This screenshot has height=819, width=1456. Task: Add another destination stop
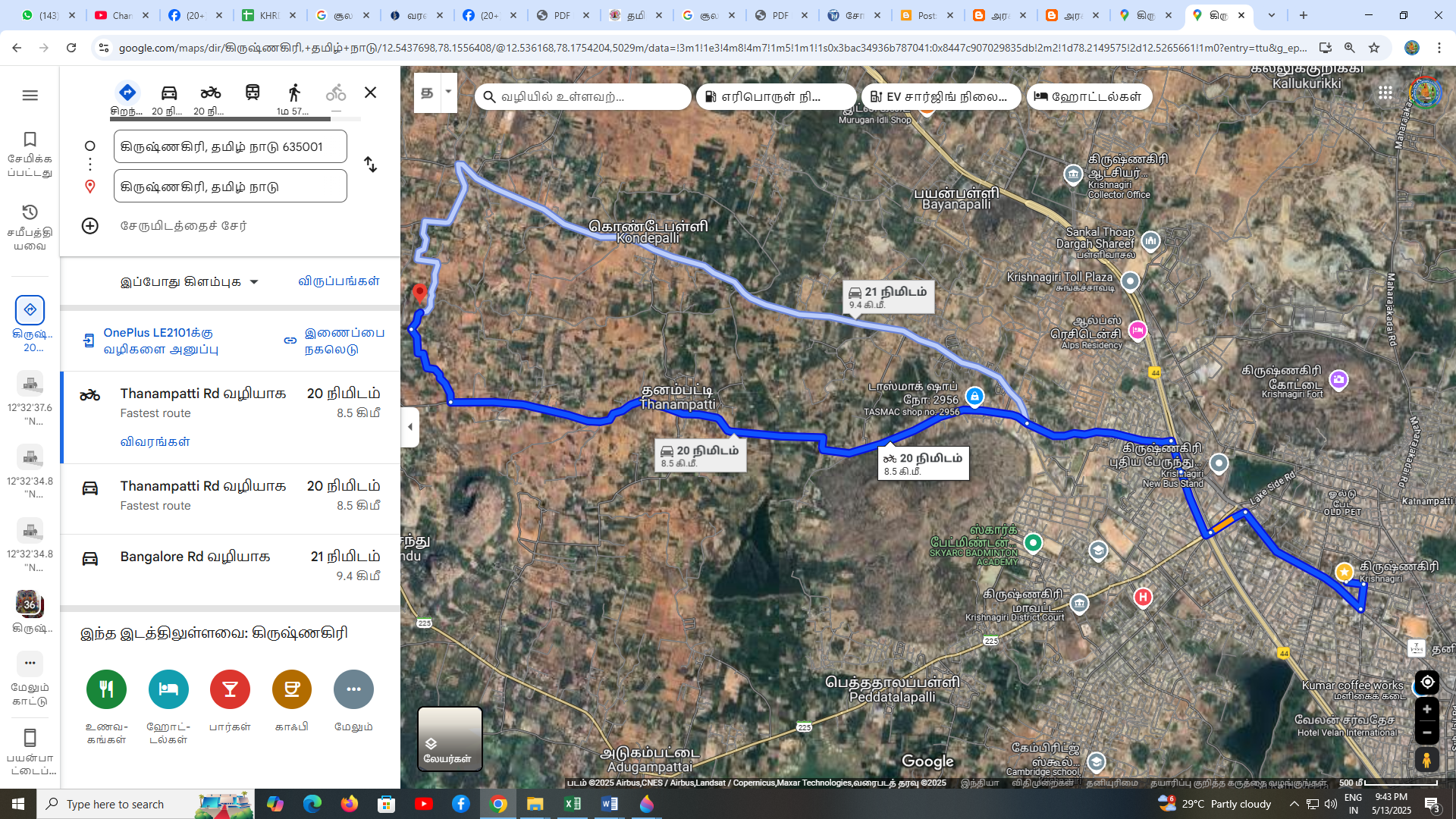click(182, 226)
